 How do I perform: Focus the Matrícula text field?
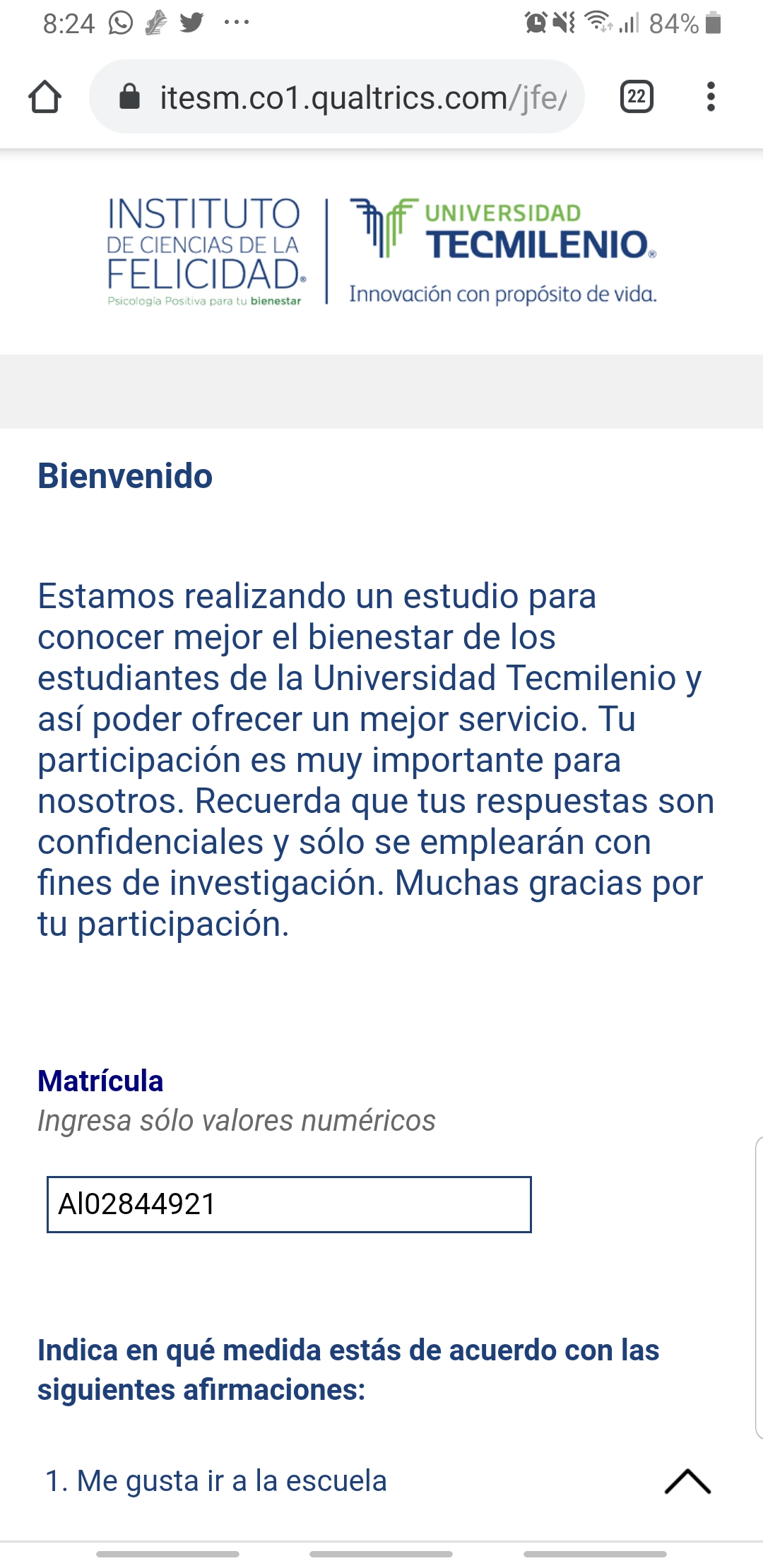(x=289, y=1204)
